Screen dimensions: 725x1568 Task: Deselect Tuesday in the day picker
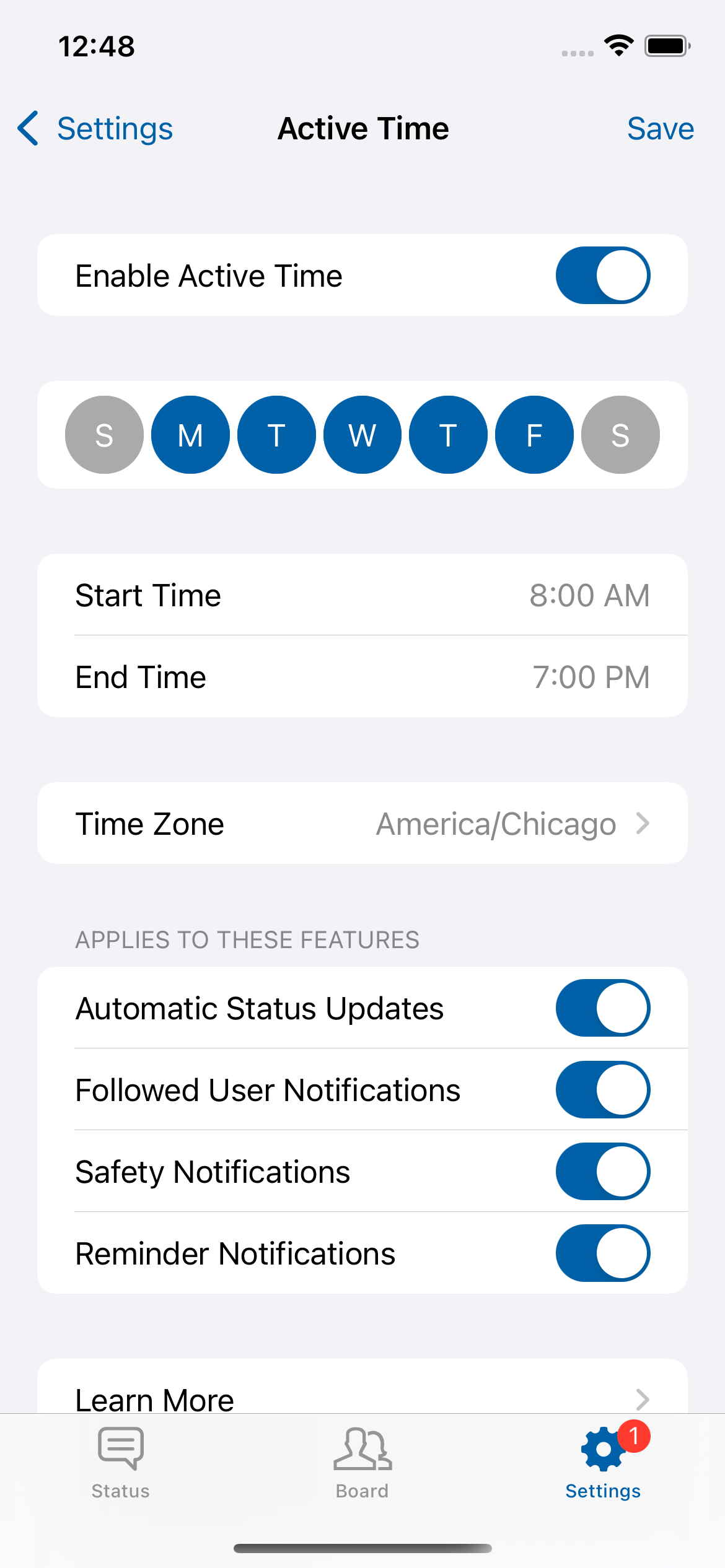click(276, 435)
